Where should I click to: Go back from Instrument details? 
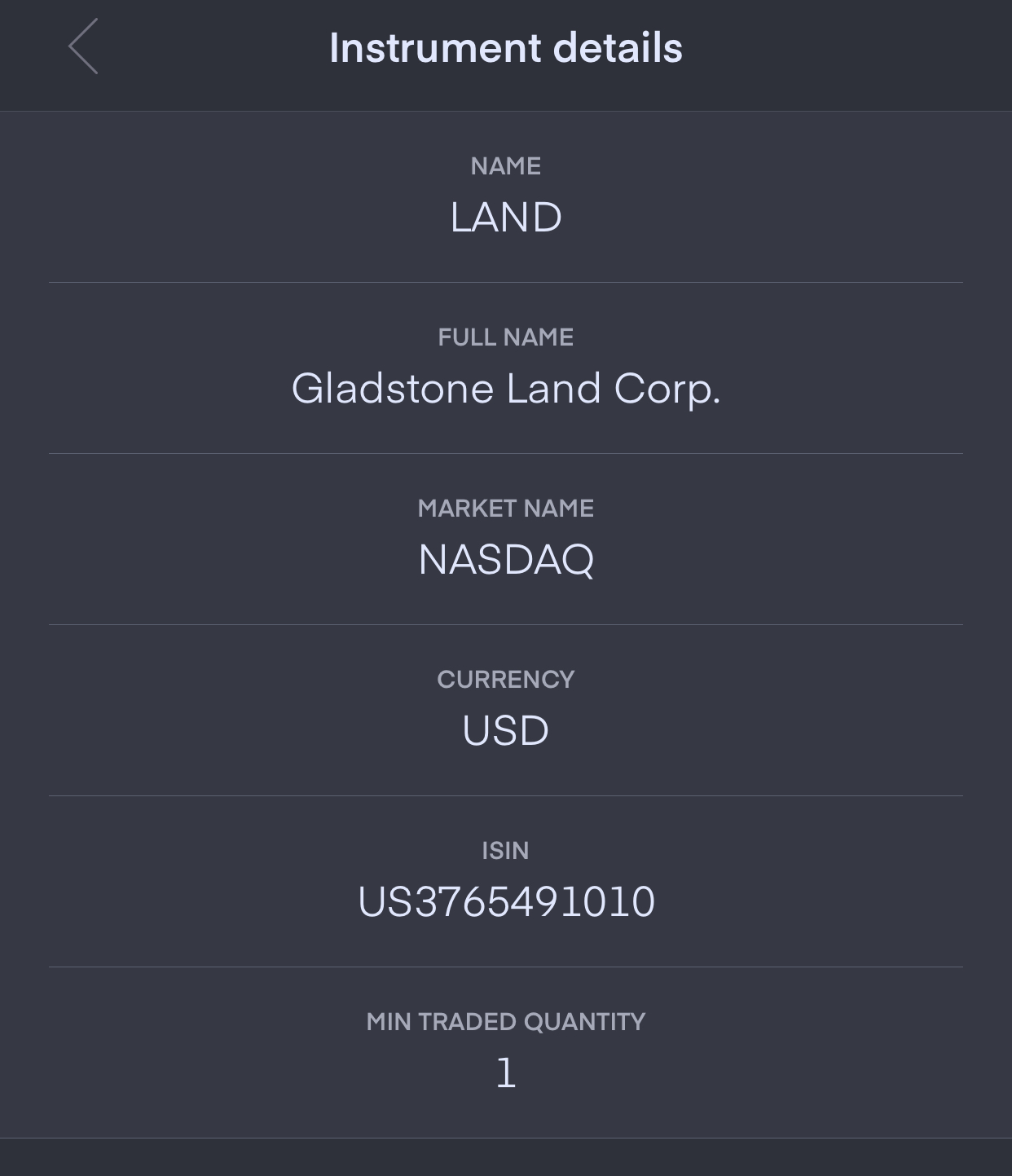click(83, 46)
